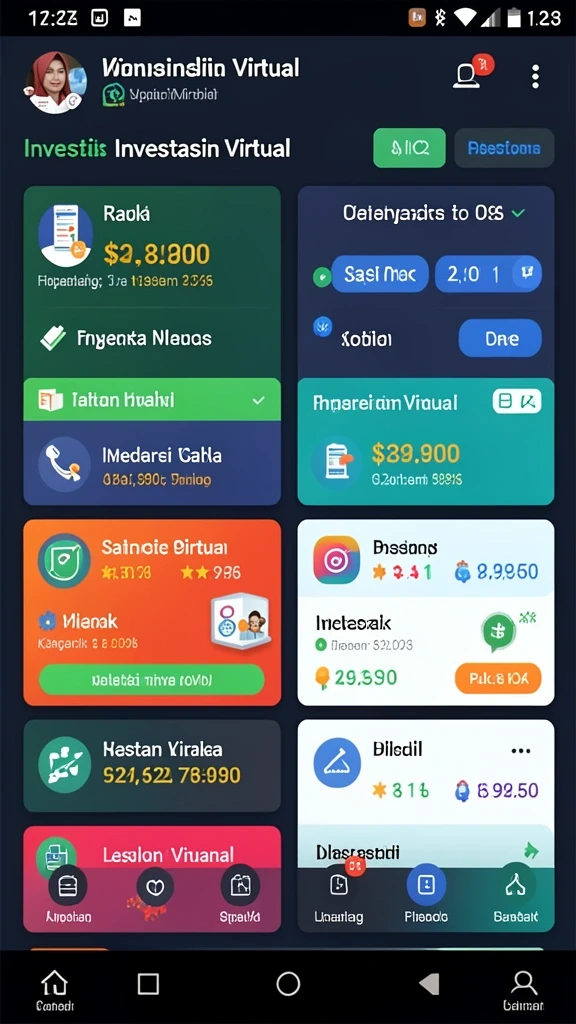Tap the system back triangle button

(428, 984)
